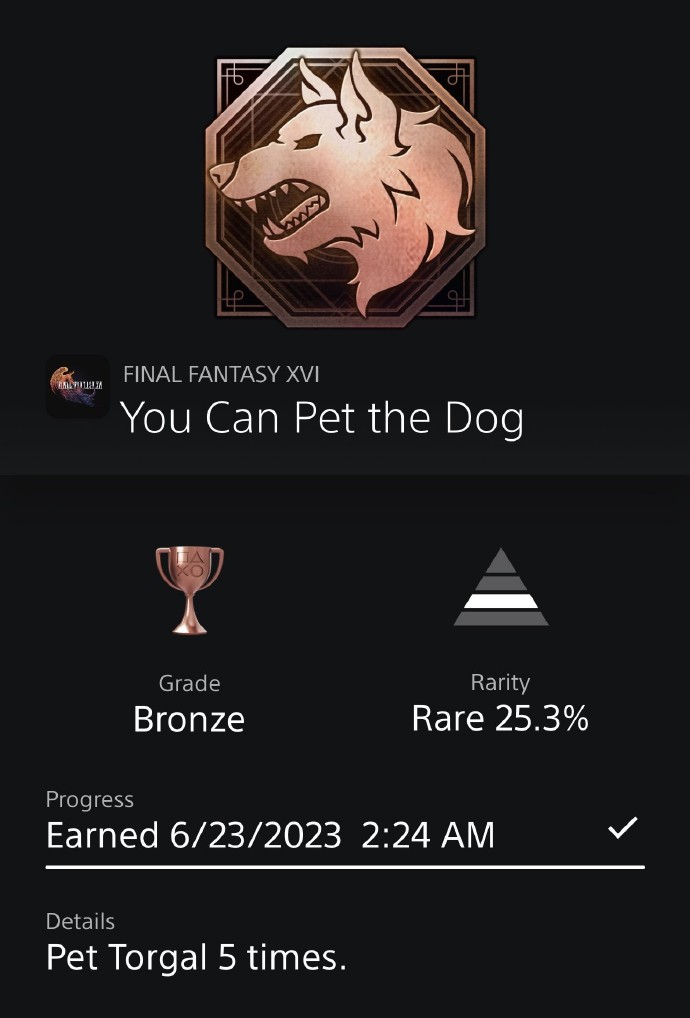Open the Final Fantasy XVI game icon

[77, 387]
